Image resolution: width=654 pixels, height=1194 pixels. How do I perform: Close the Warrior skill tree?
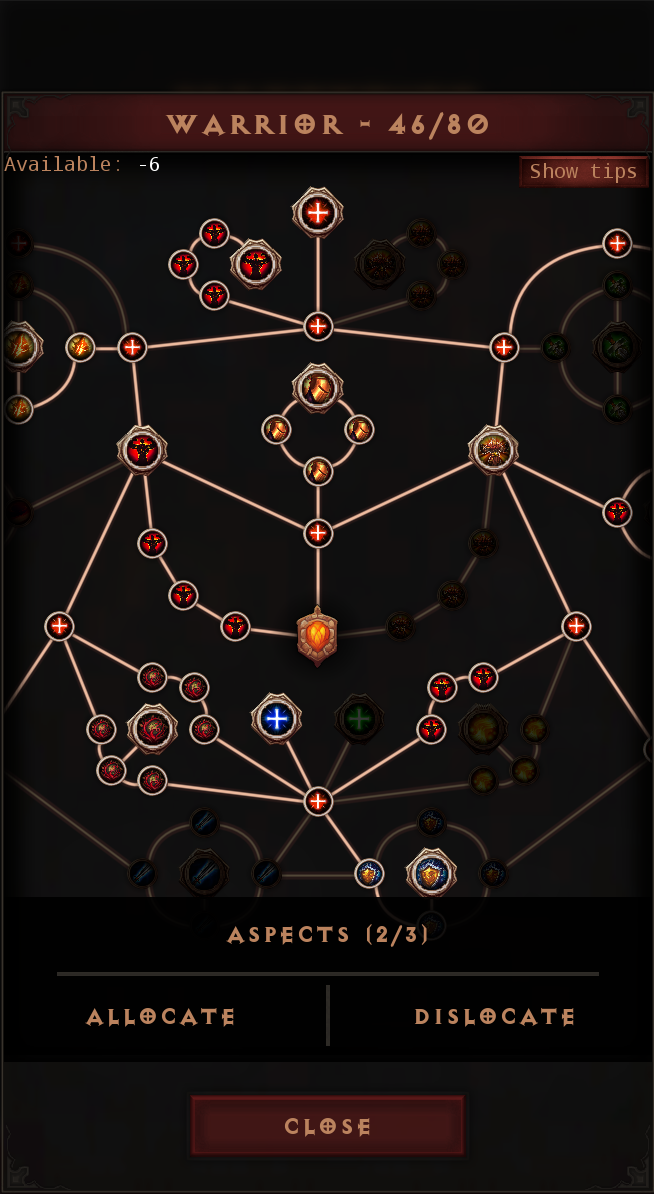point(327,1126)
